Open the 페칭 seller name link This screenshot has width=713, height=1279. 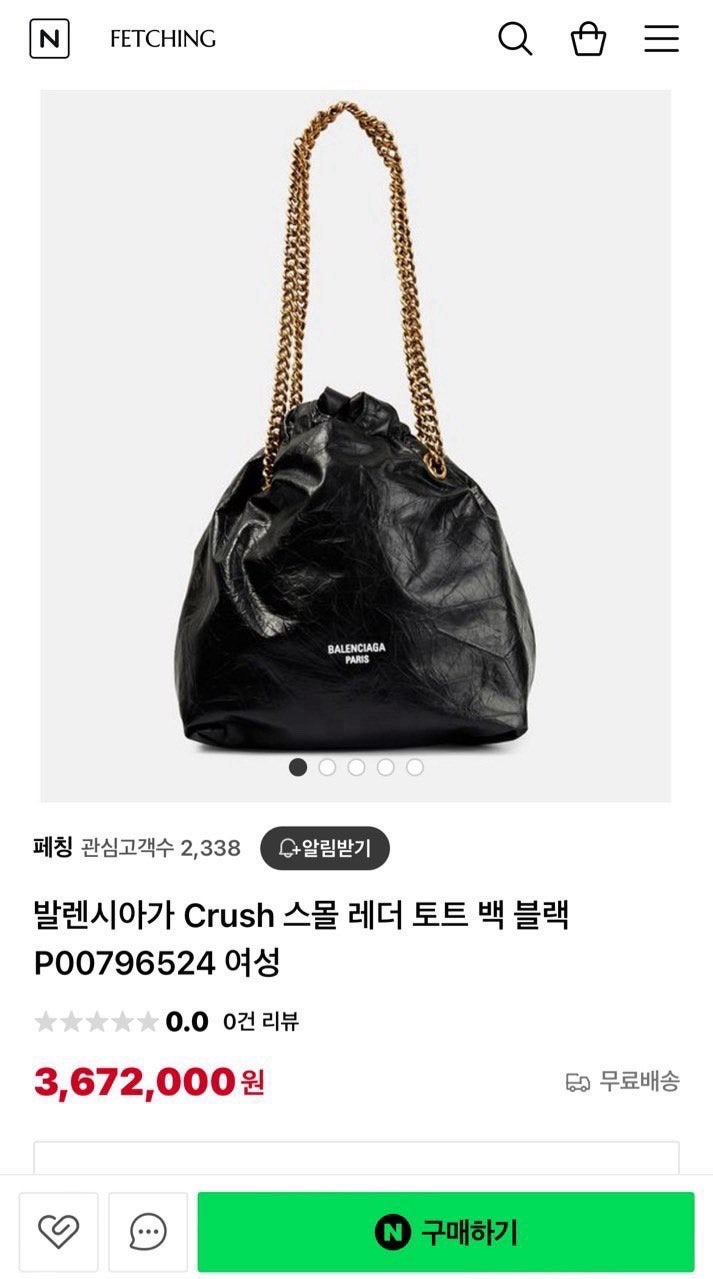point(53,848)
